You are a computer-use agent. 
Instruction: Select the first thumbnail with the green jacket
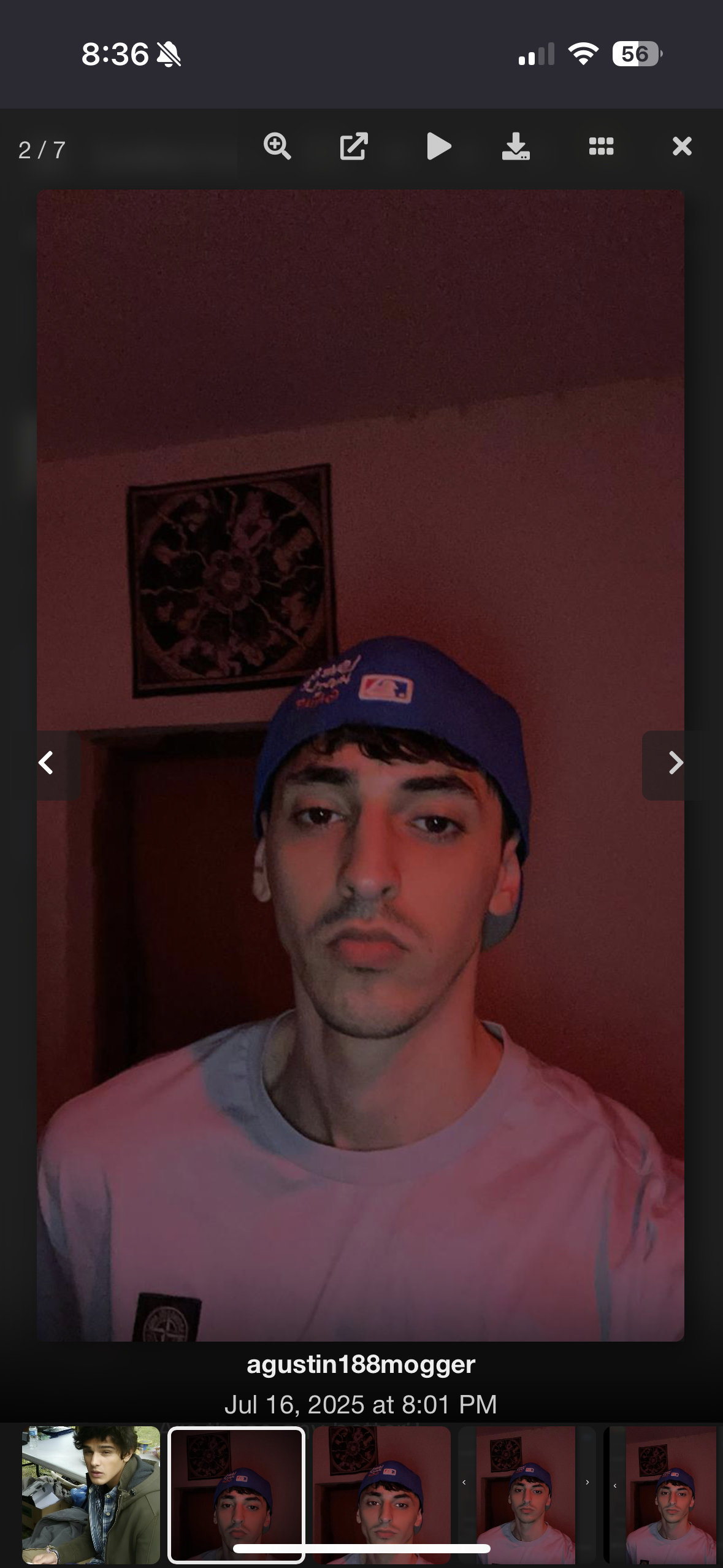(x=91, y=1494)
